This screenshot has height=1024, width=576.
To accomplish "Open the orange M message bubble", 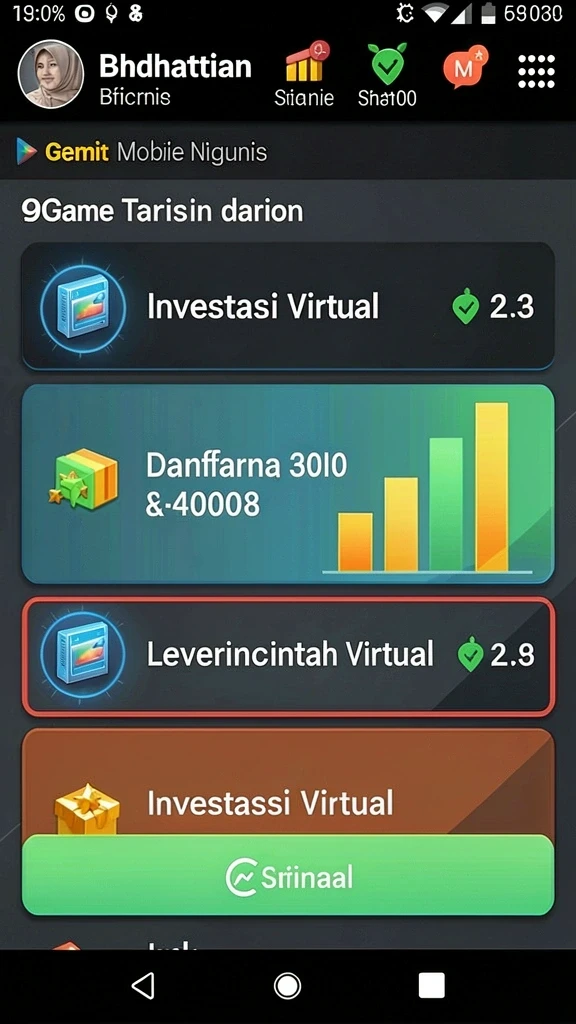I will [466, 67].
